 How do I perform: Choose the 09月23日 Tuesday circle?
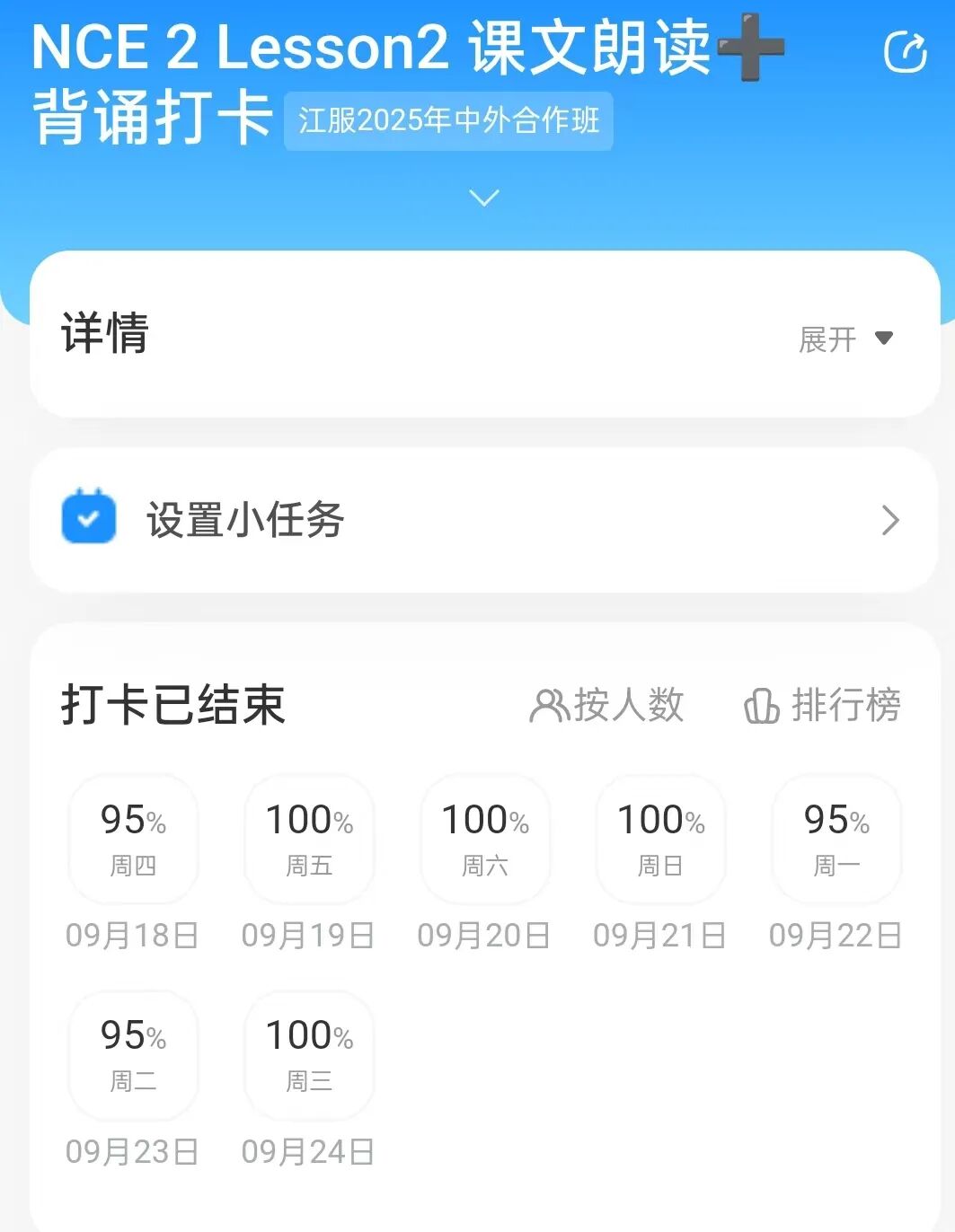coord(133,1055)
